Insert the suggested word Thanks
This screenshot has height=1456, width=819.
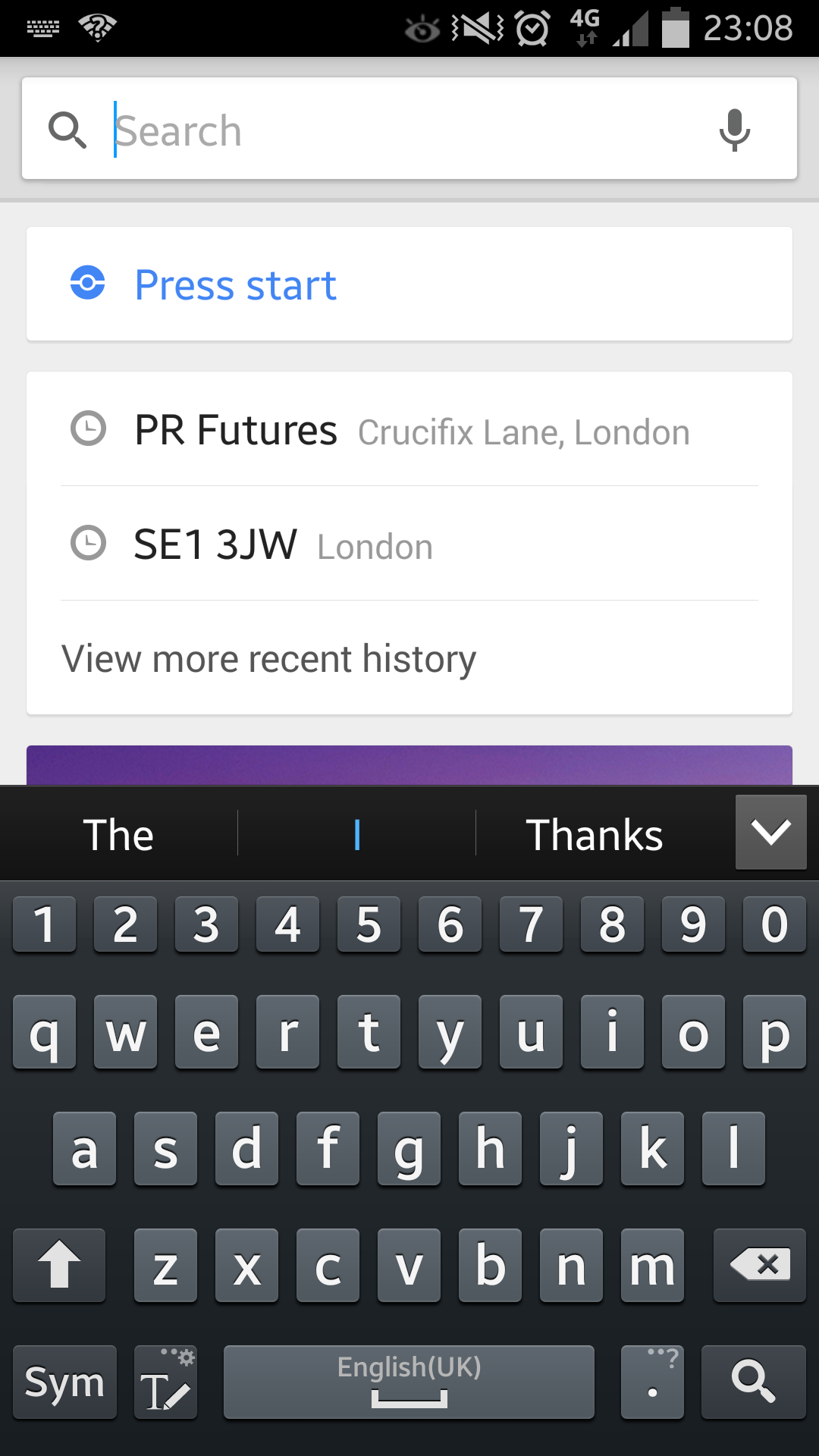pos(595,835)
